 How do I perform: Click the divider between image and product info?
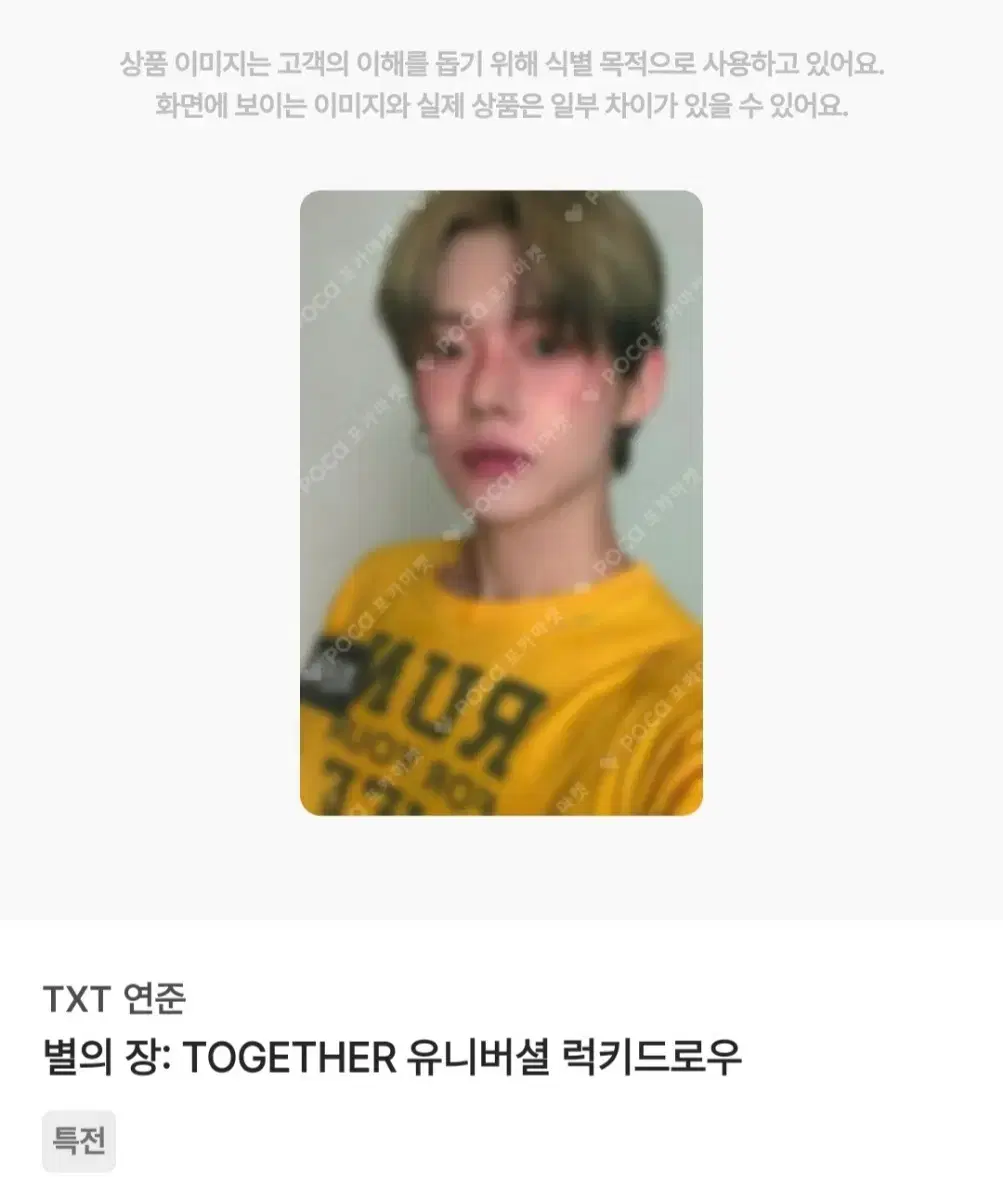pyautogui.click(x=501, y=925)
